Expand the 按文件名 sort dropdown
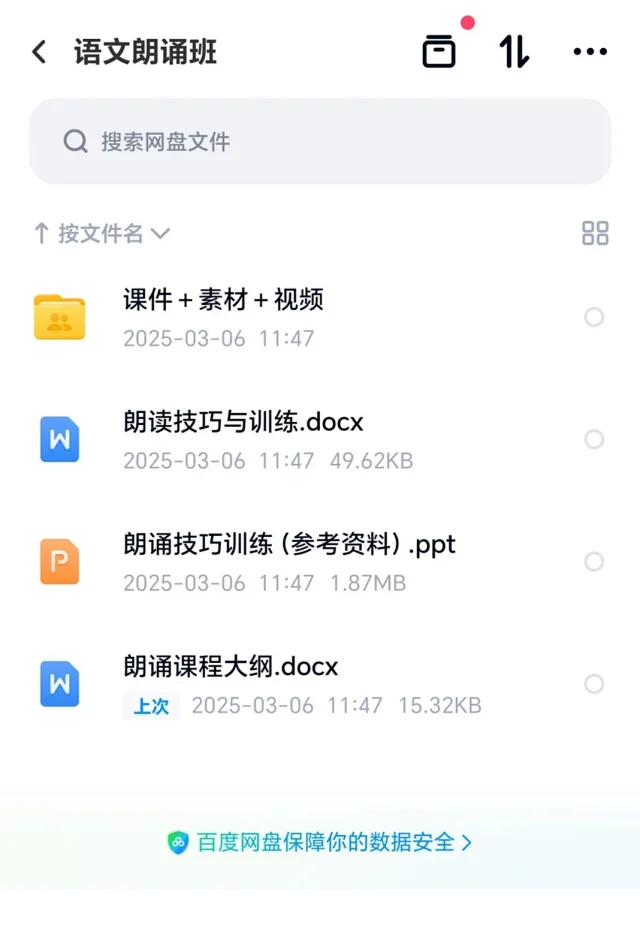Image resolution: width=640 pixels, height=928 pixels. click(x=102, y=234)
